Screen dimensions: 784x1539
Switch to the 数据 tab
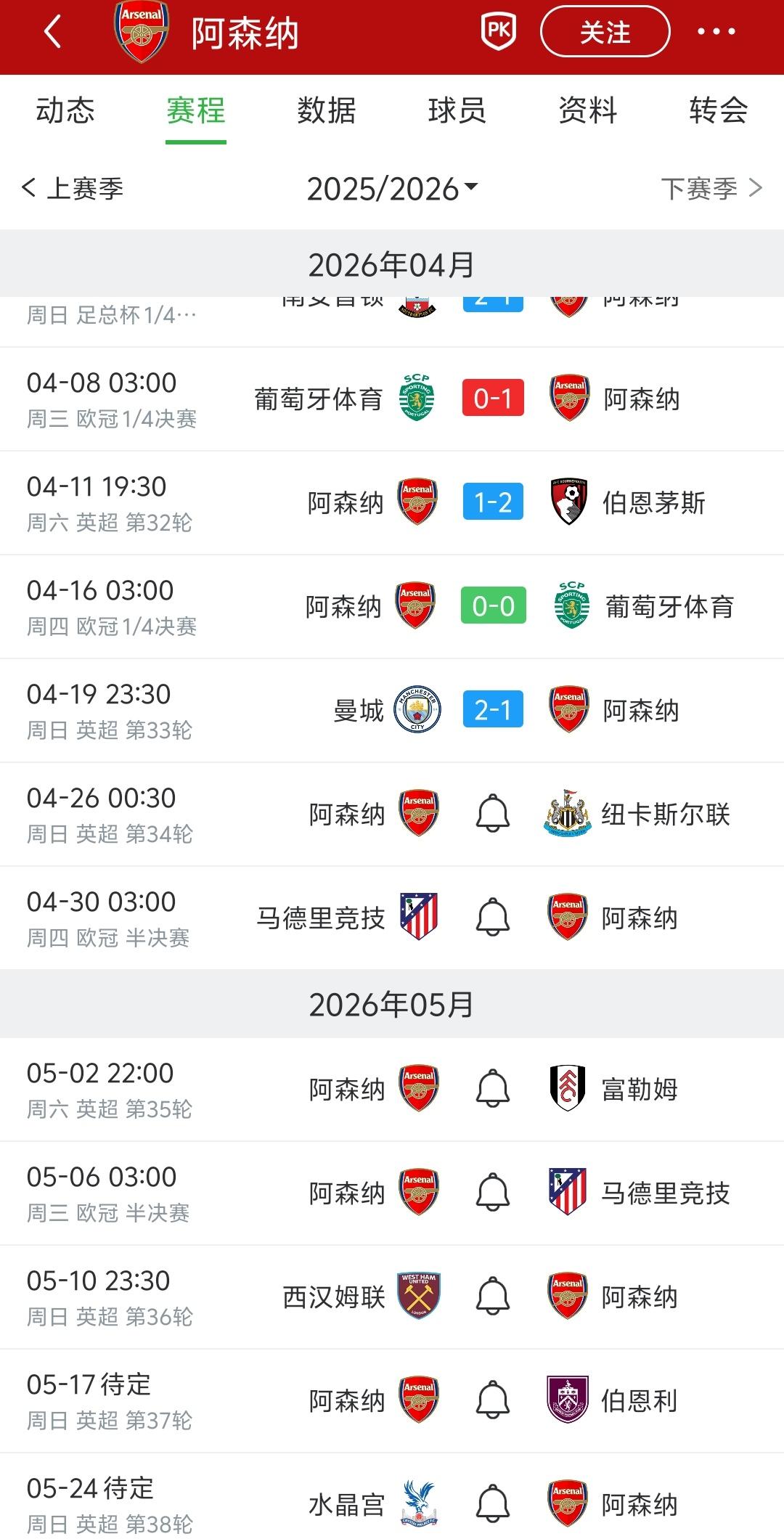point(326,111)
